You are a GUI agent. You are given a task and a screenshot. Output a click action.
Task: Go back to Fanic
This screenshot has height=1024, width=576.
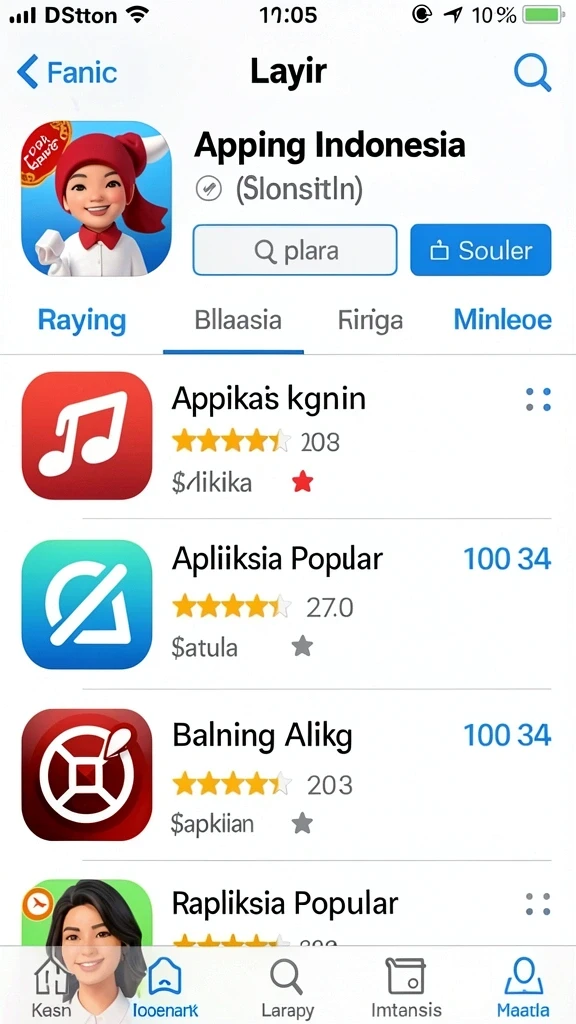[x=67, y=72]
